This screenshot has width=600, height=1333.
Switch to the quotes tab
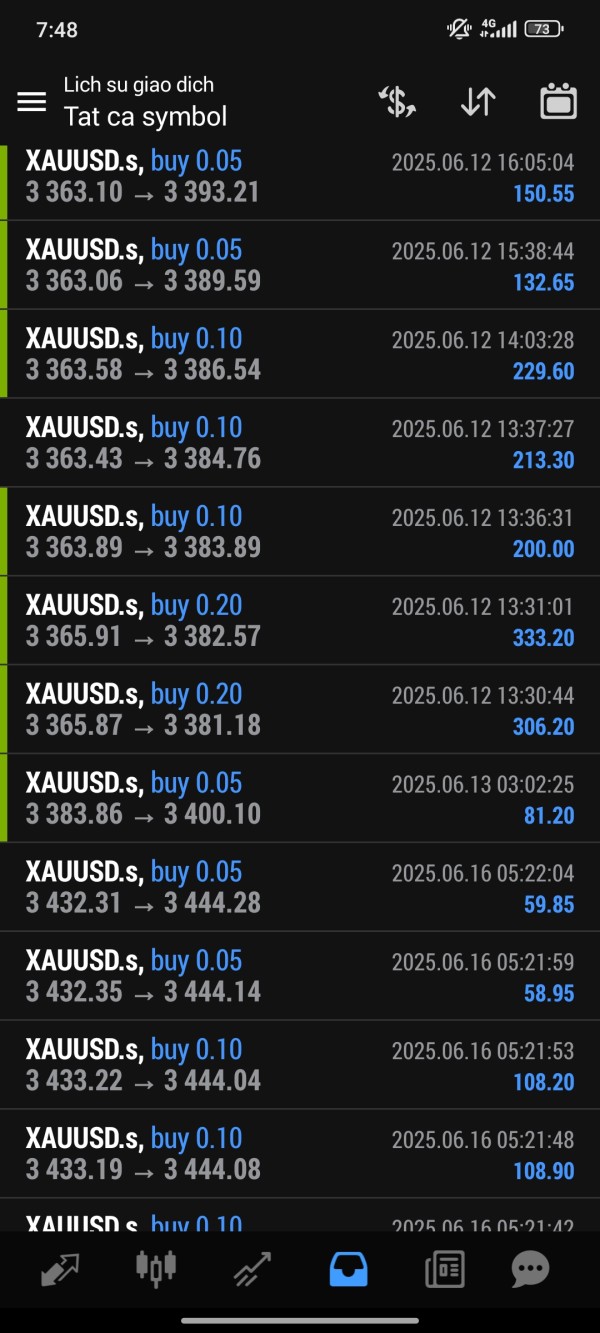60,1269
